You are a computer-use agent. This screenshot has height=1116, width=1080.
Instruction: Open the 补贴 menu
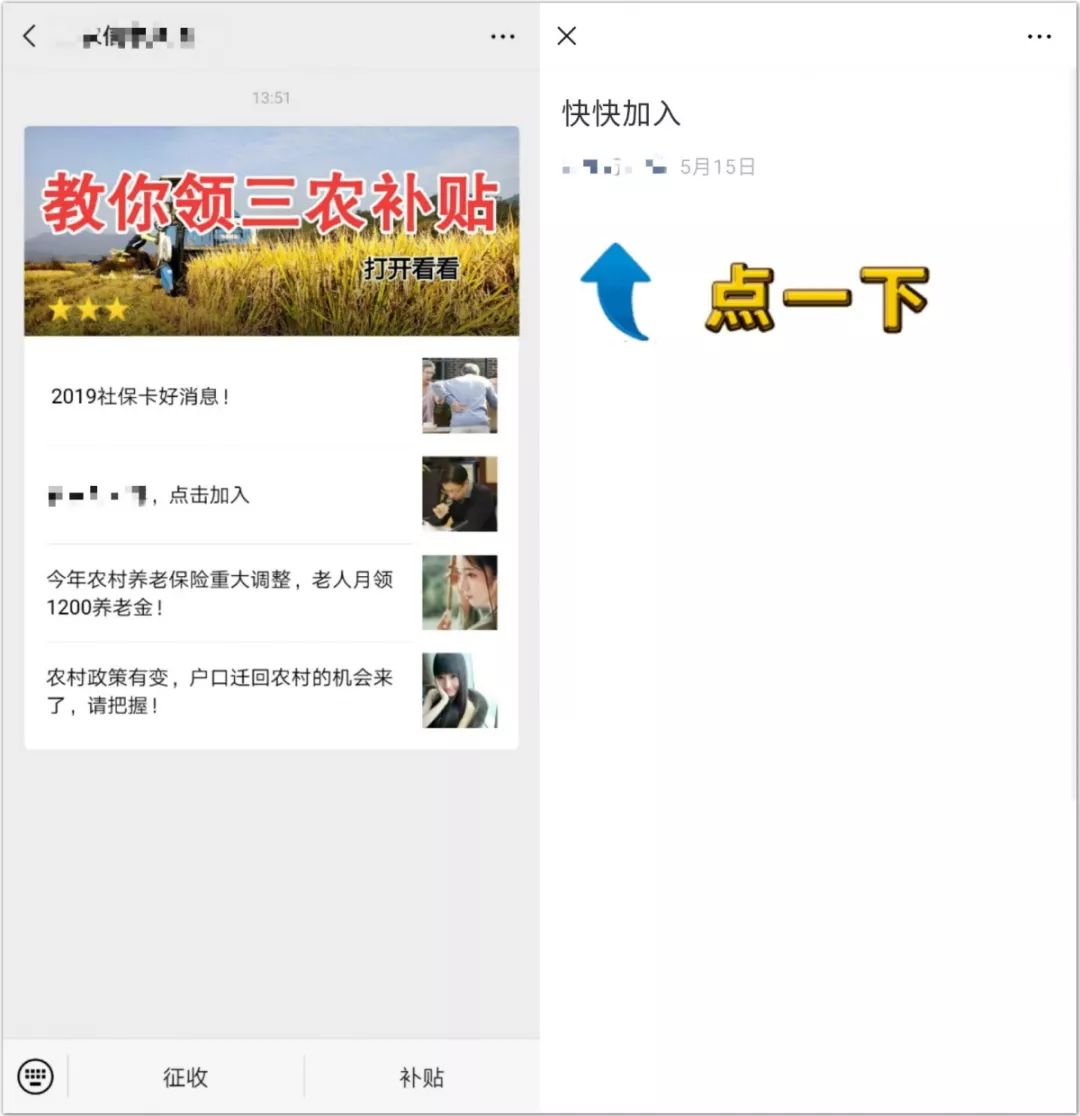point(421,1077)
